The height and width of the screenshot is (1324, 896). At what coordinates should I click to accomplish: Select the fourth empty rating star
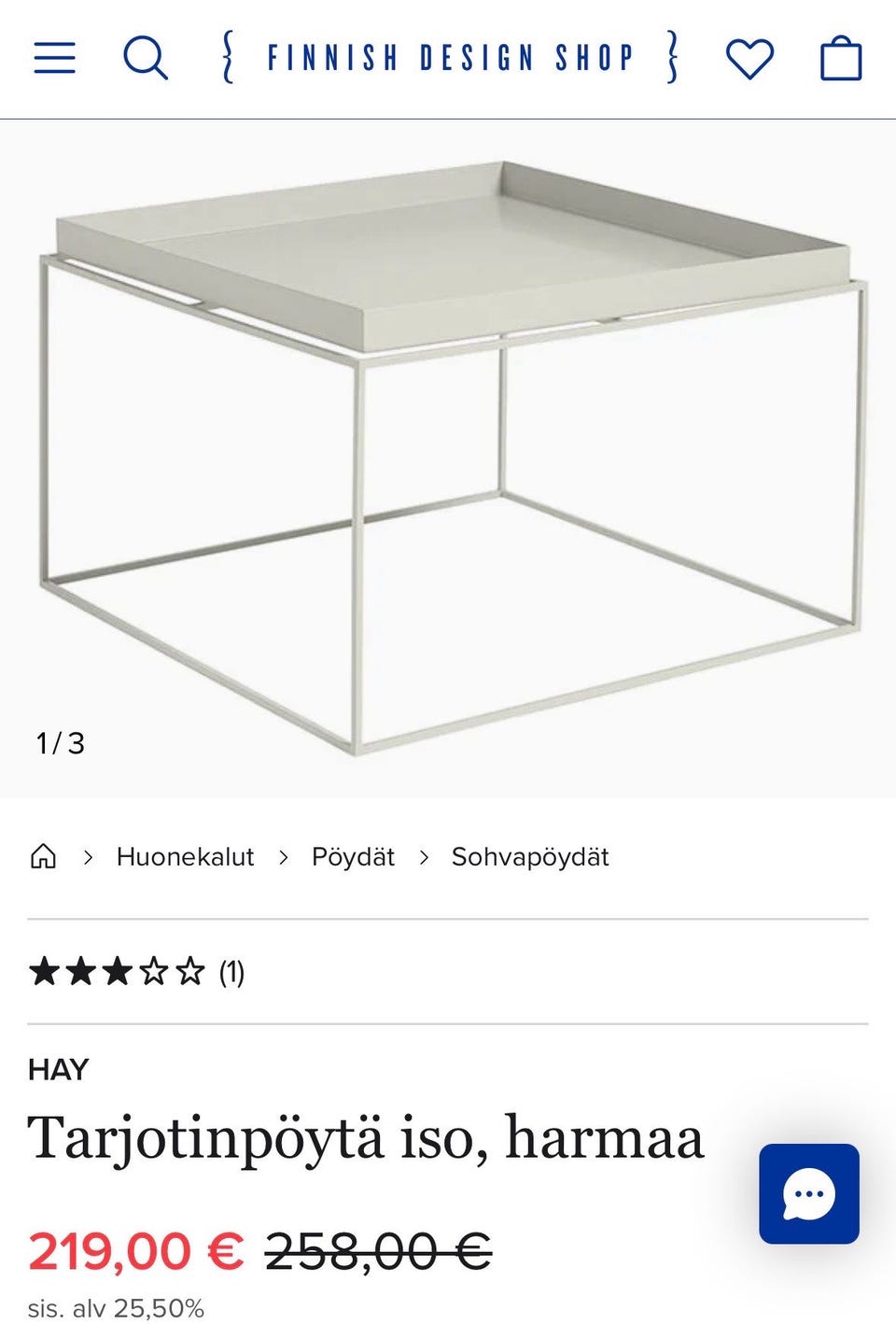[x=152, y=972]
